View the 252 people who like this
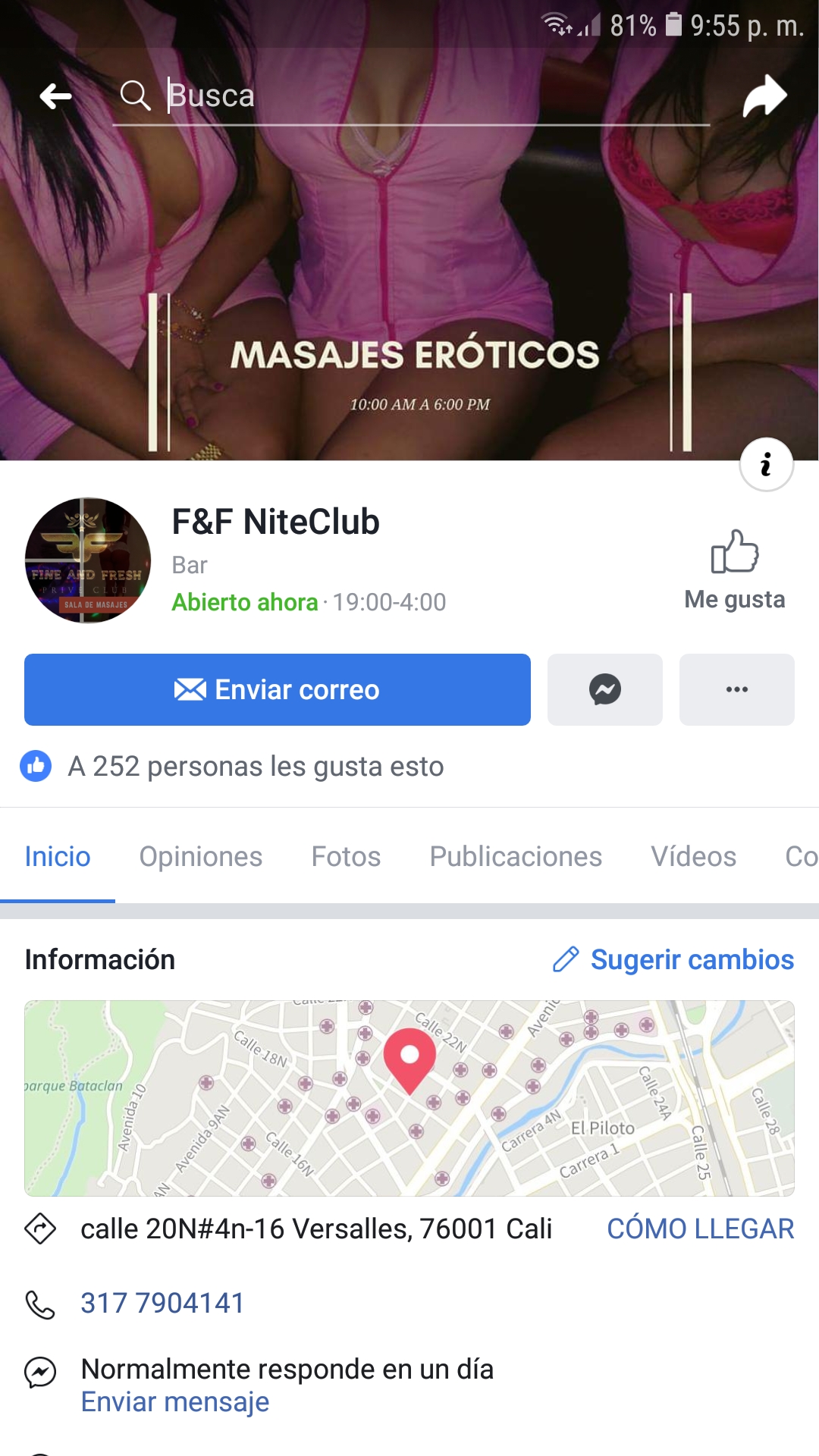This screenshot has width=819, height=1456. (256, 767)
